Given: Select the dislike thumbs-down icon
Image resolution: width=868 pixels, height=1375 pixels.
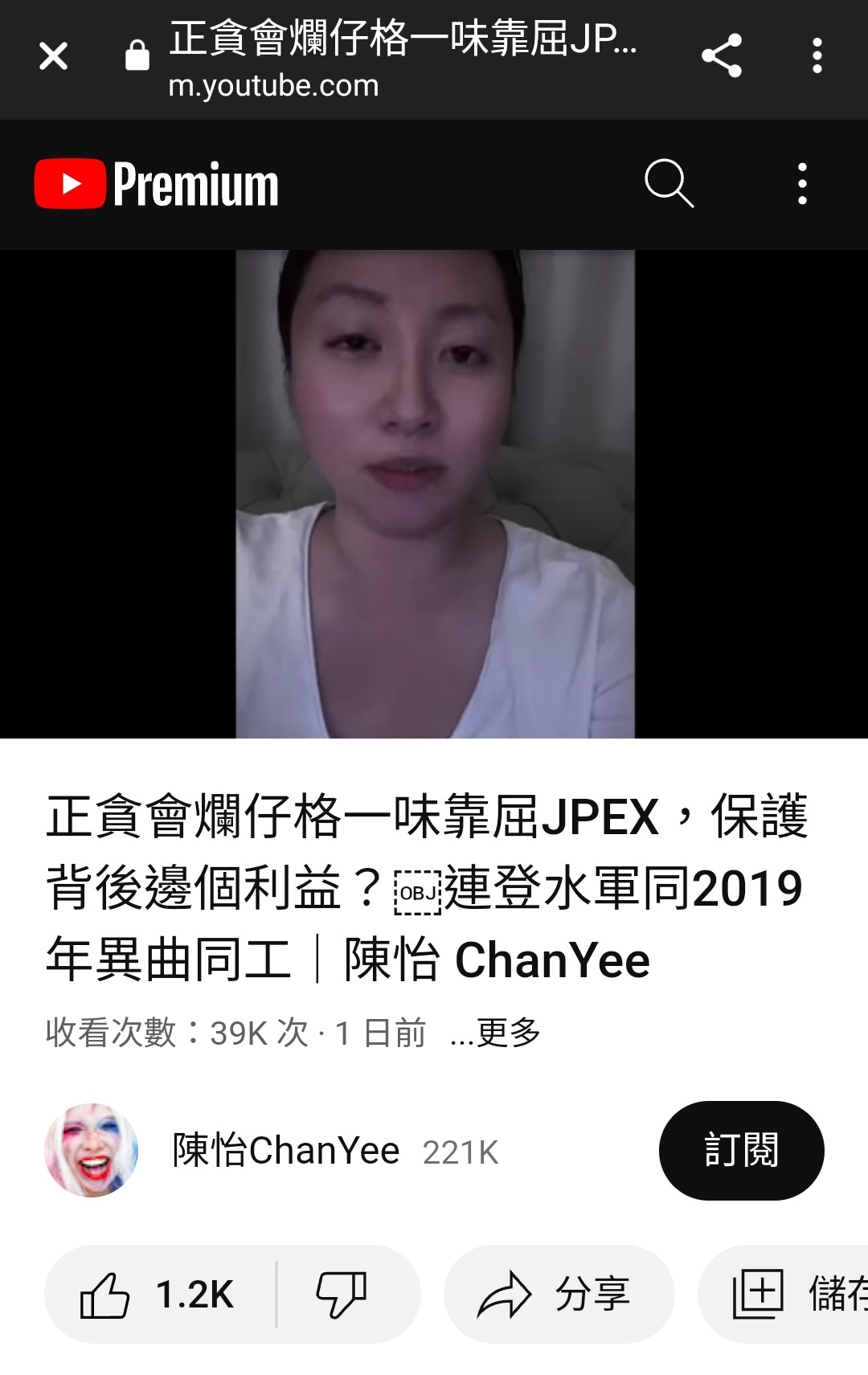Looking at the screenshot, I should tap(341, 1292).
